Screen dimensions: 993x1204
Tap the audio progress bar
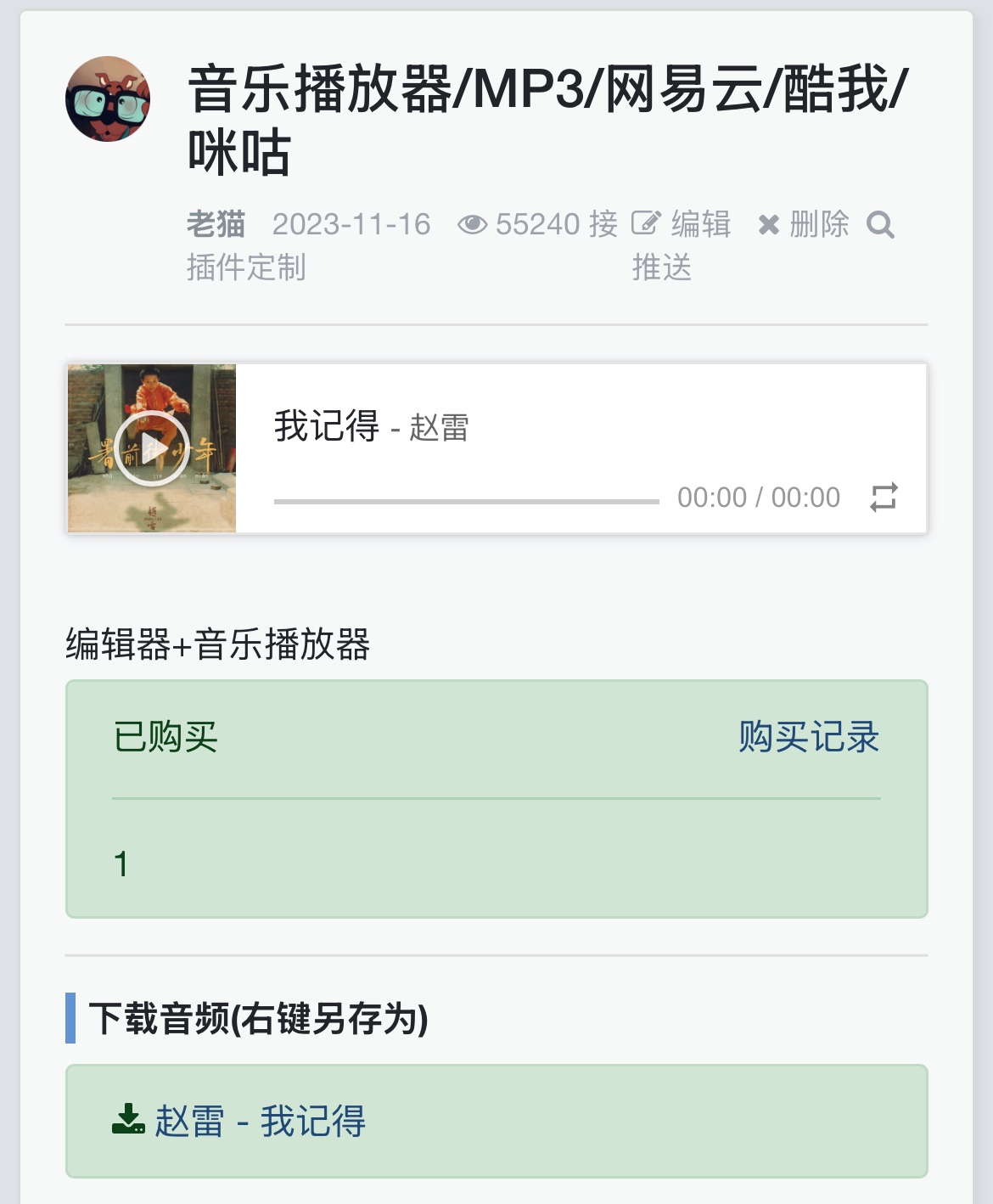466,501
